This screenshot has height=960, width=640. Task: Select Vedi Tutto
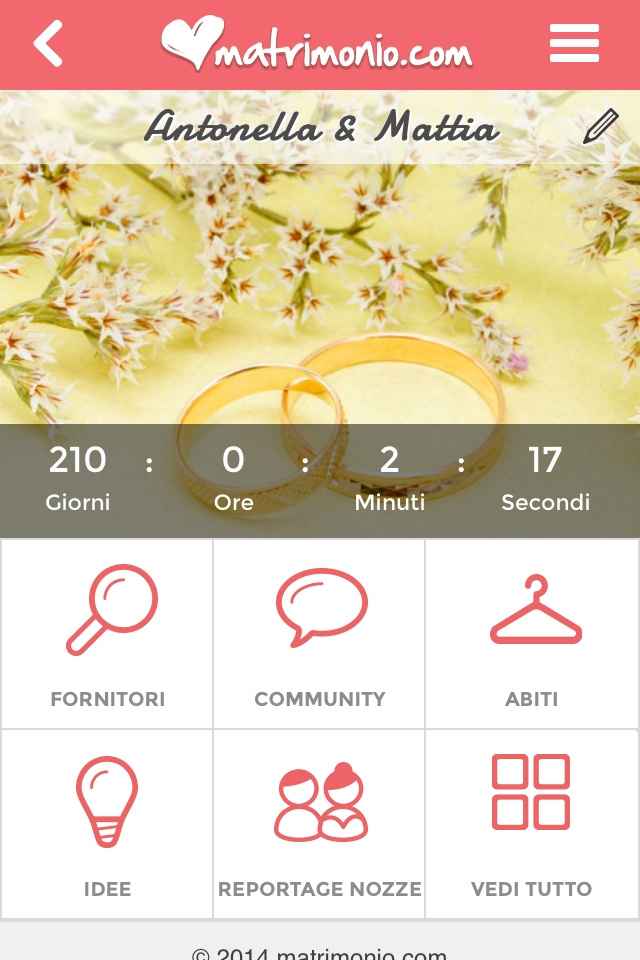coord(531,825)
